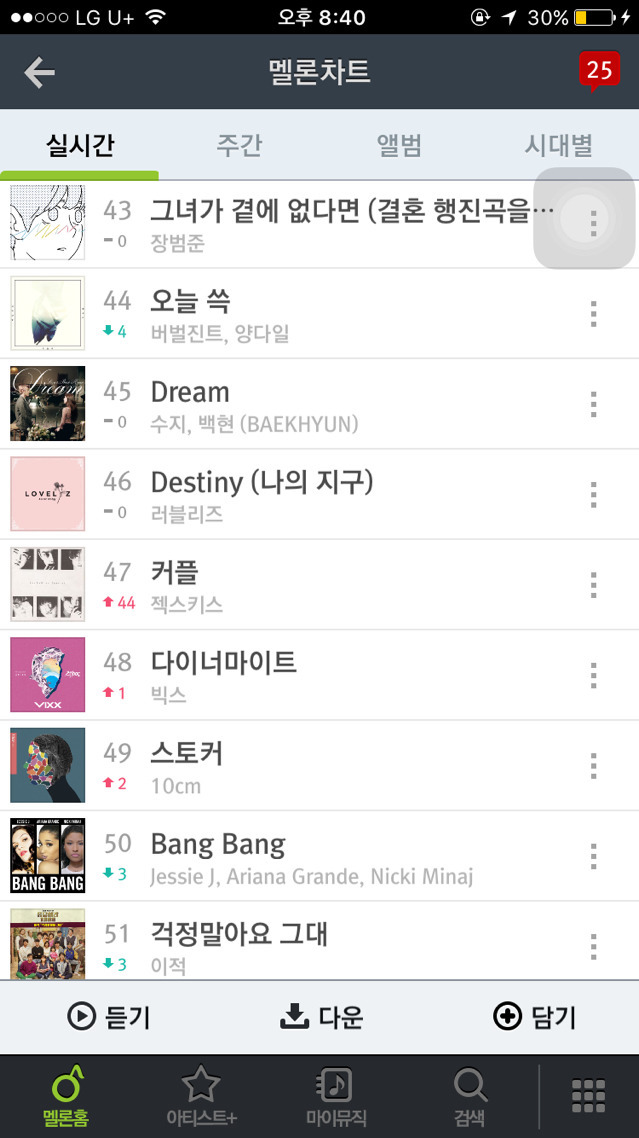The height and width of the screenshot is (1138, 639).
Task: Open the grid menu in bottom bar
Action: pyautogui.click(x=588, y=1096)
